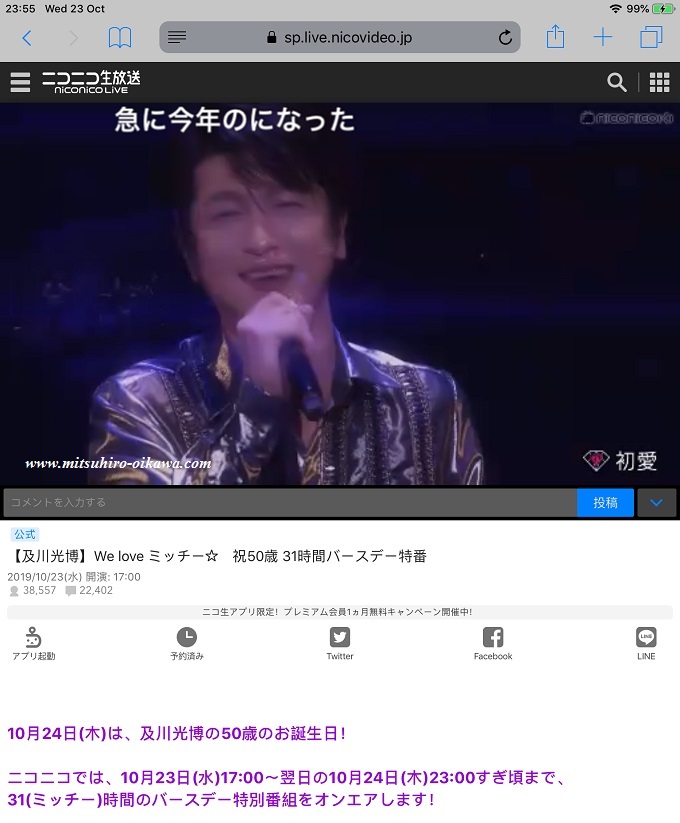Tap the 予約済み reservation button

click(x=187, y=643)
